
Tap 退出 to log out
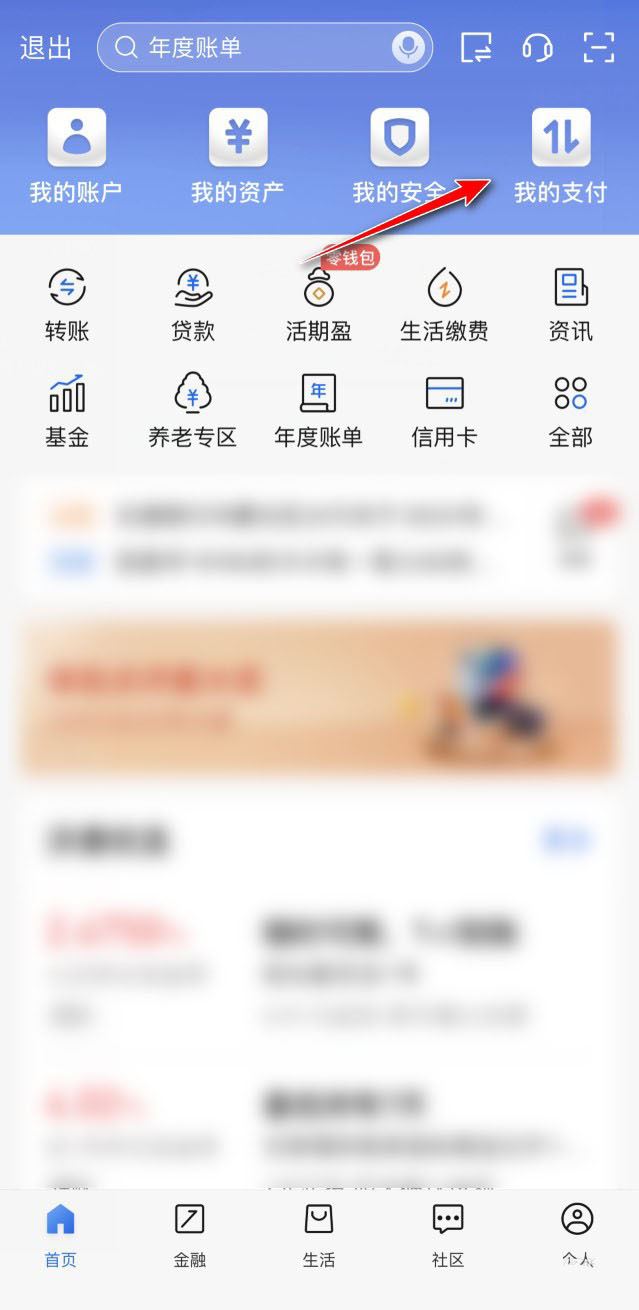point(46,48)
